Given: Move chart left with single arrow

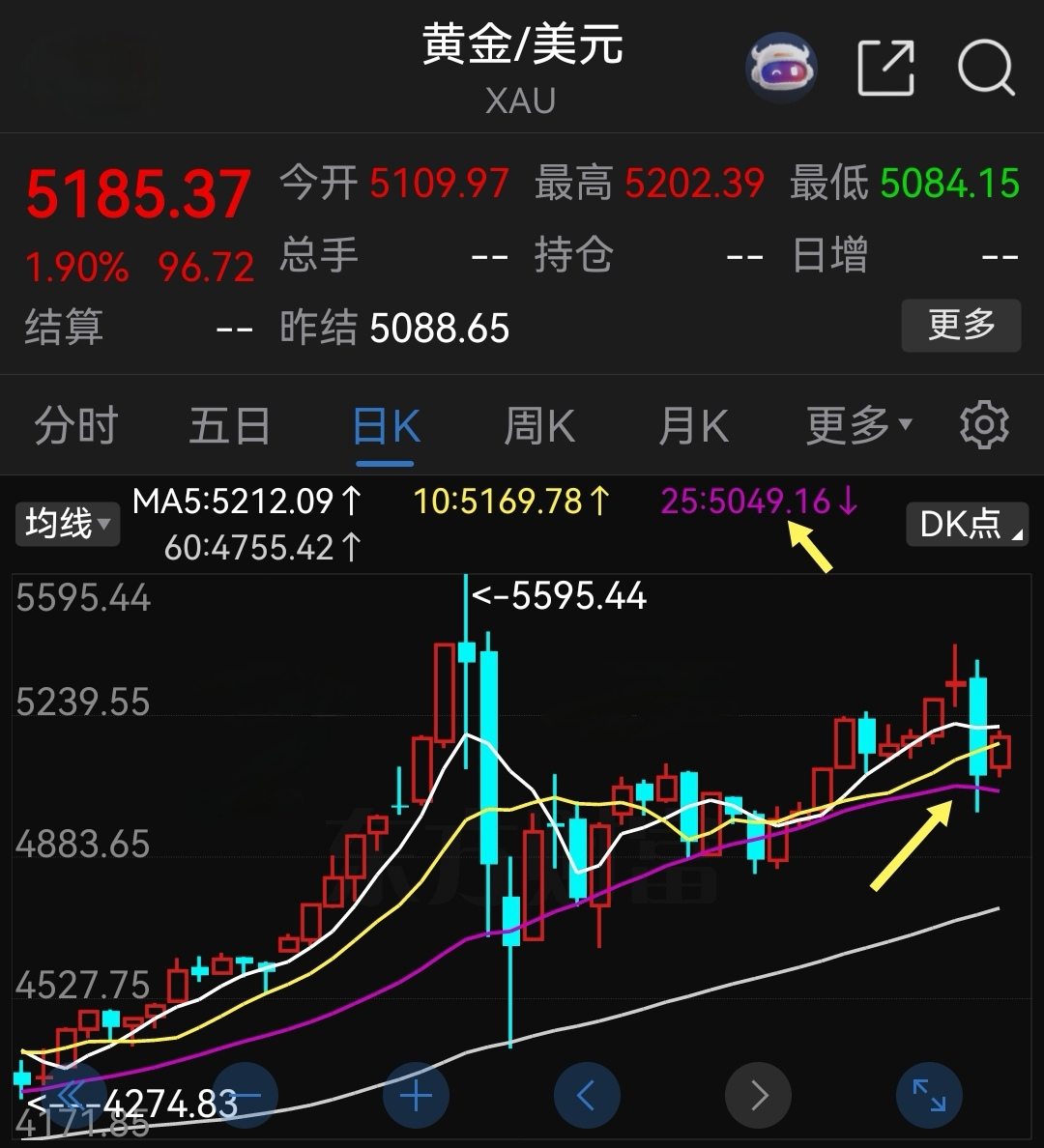Looking at the screenshot, I should click(586, 1096).
